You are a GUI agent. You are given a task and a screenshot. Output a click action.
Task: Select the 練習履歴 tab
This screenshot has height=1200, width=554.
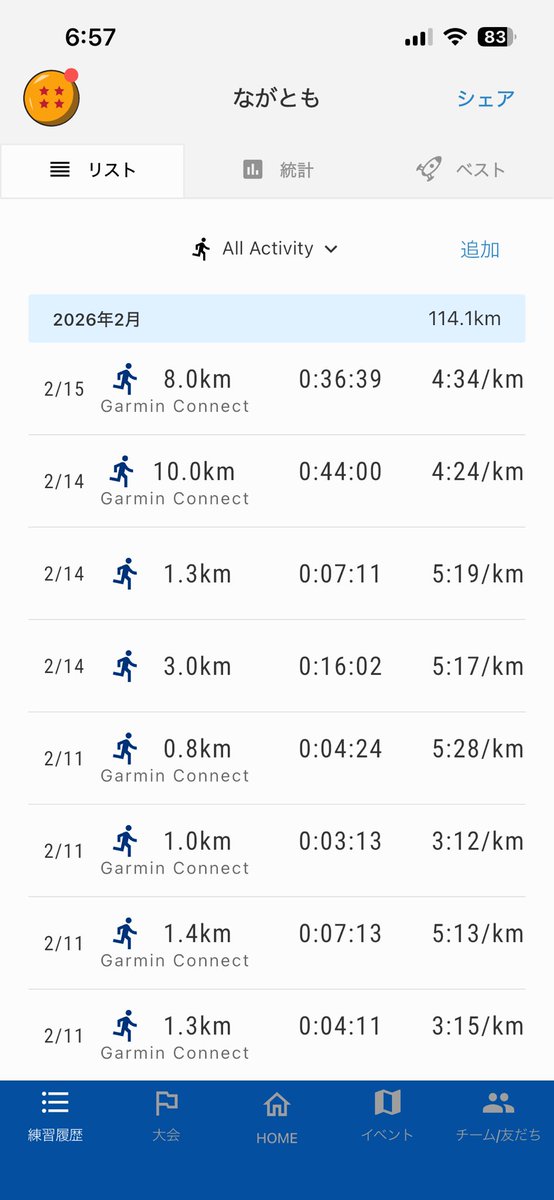pyautogui.click(x=55, y=1116)
